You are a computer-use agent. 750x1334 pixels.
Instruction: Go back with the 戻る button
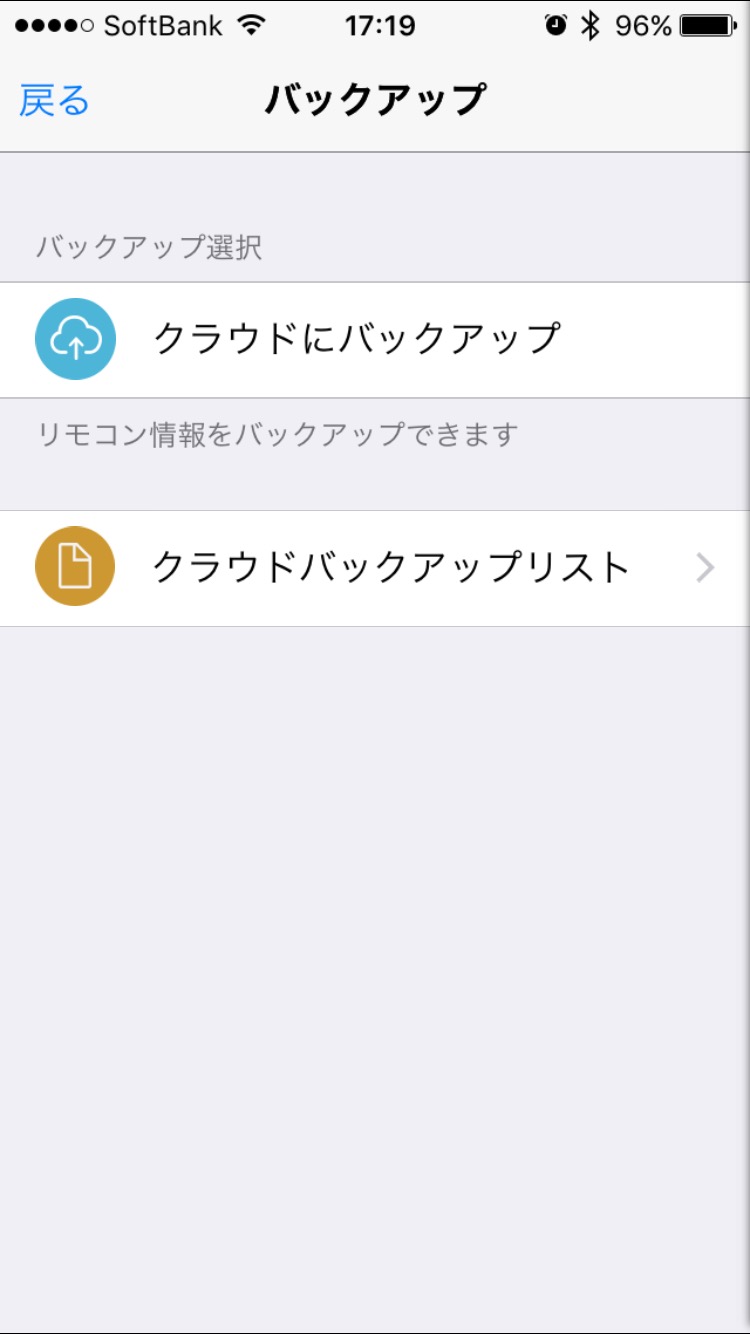pos(55,101)
